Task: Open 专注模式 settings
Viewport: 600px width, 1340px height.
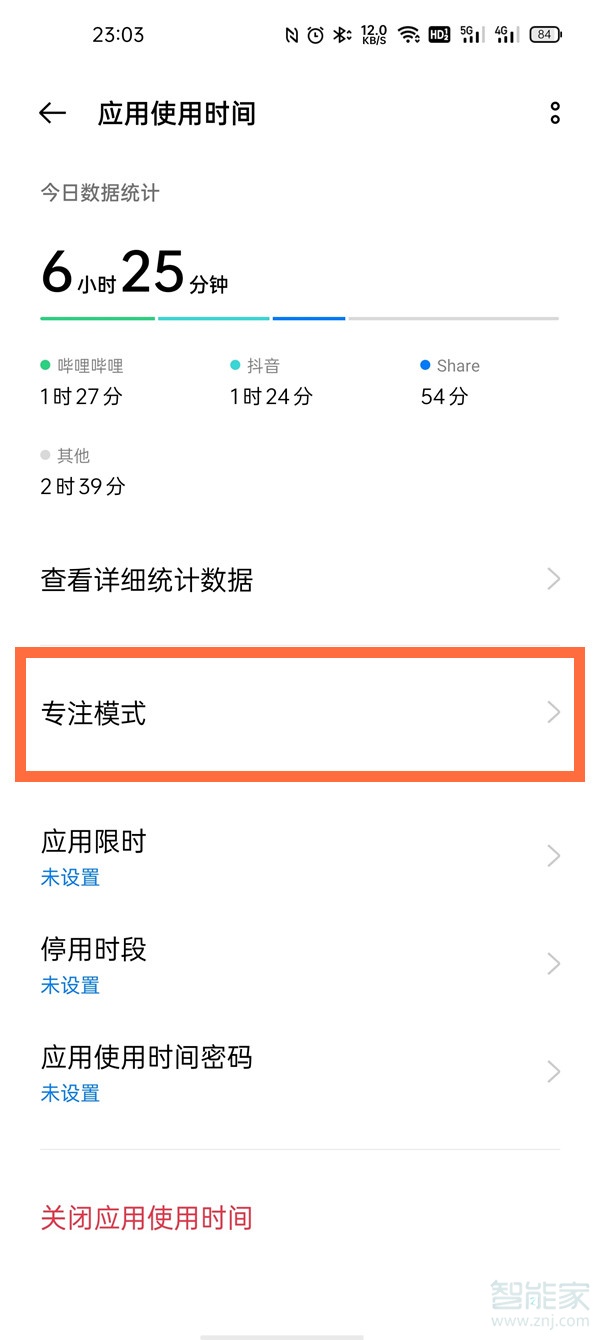Action: pos(299,714)
